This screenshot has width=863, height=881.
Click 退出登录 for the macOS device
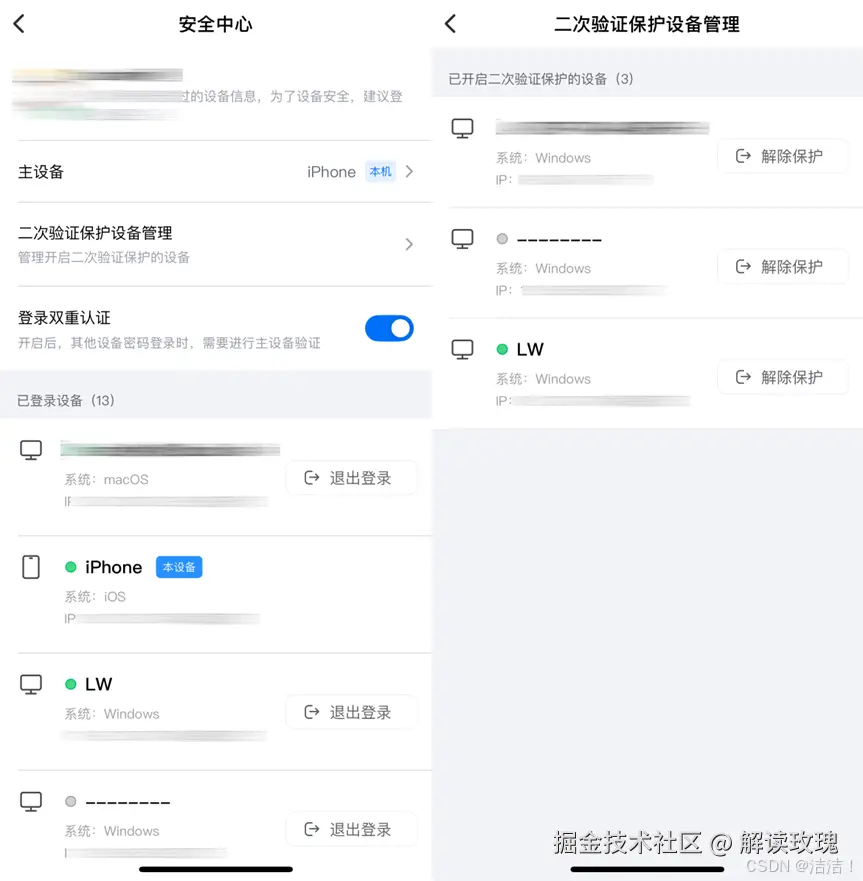[x=352, y=478]
